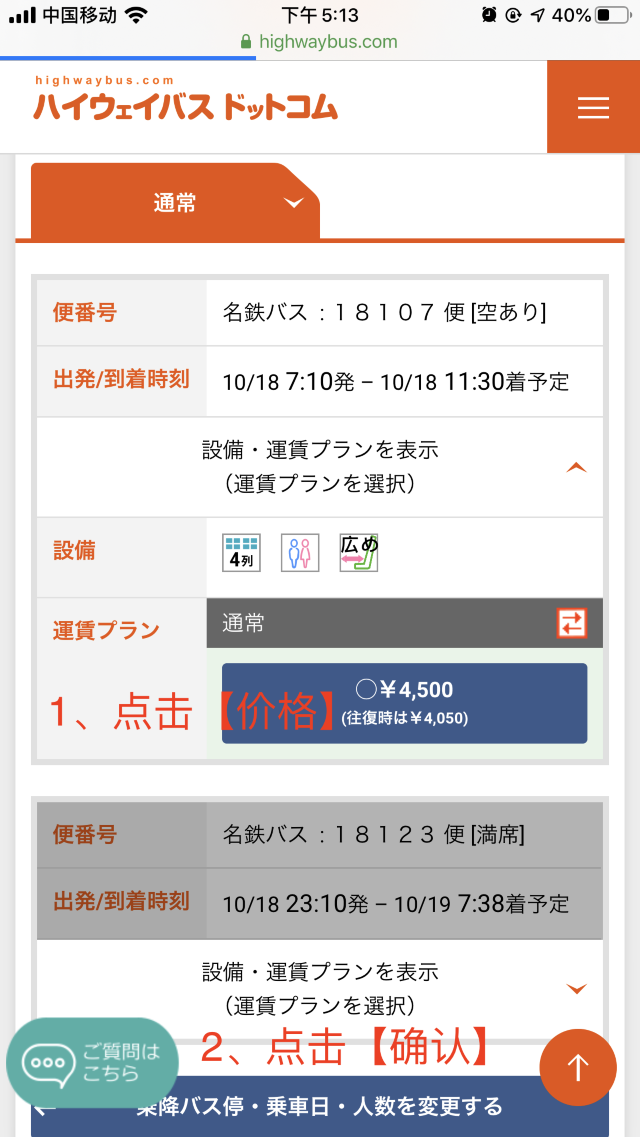This screenshot has width=640, height=1137.
Task: Select the ¥4,500 fare button
Action: [x=404, y=703]
